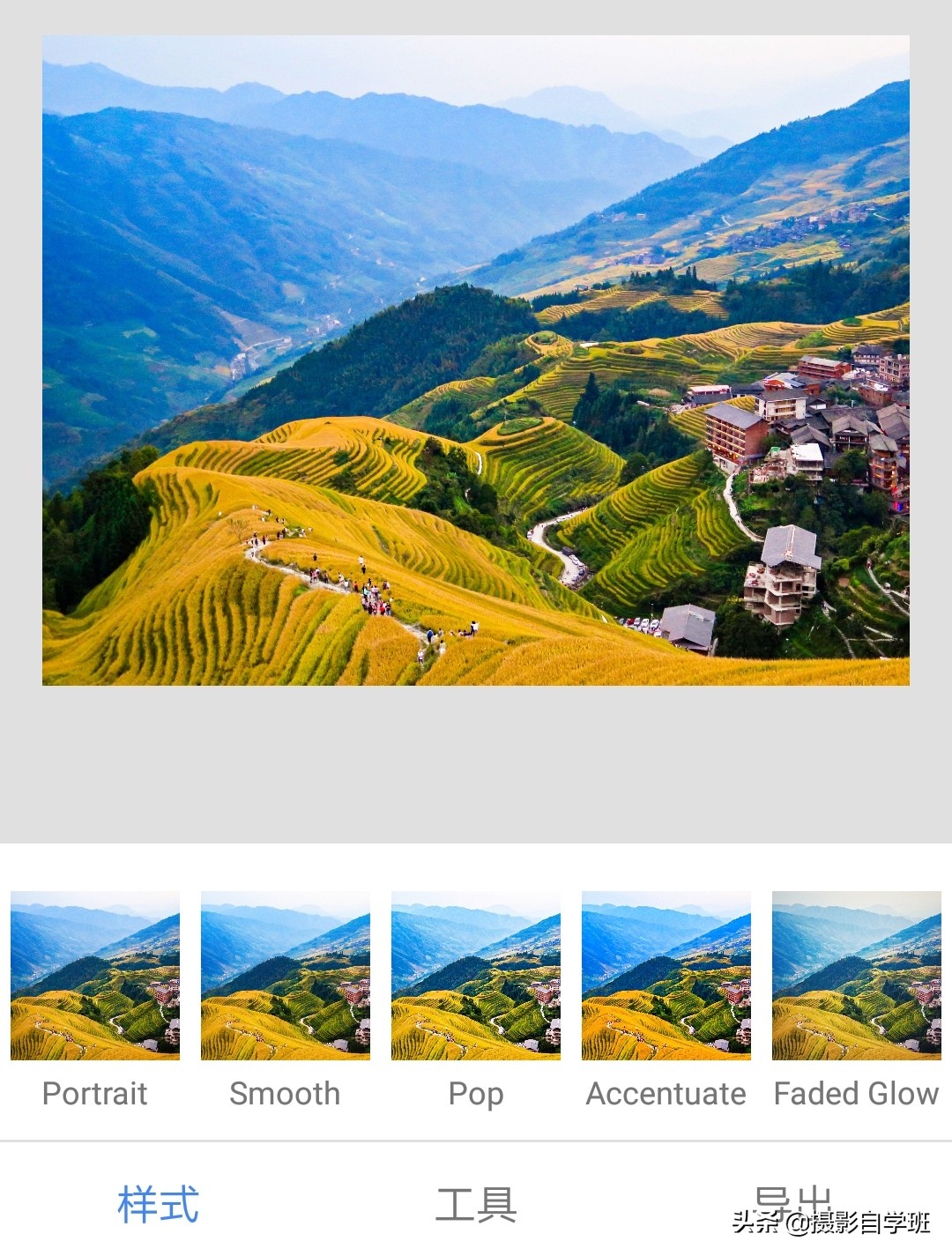Go to the 导出 tab
Image resolution: width=952 pixels, height=1256 pixels.
(792, 1204)
